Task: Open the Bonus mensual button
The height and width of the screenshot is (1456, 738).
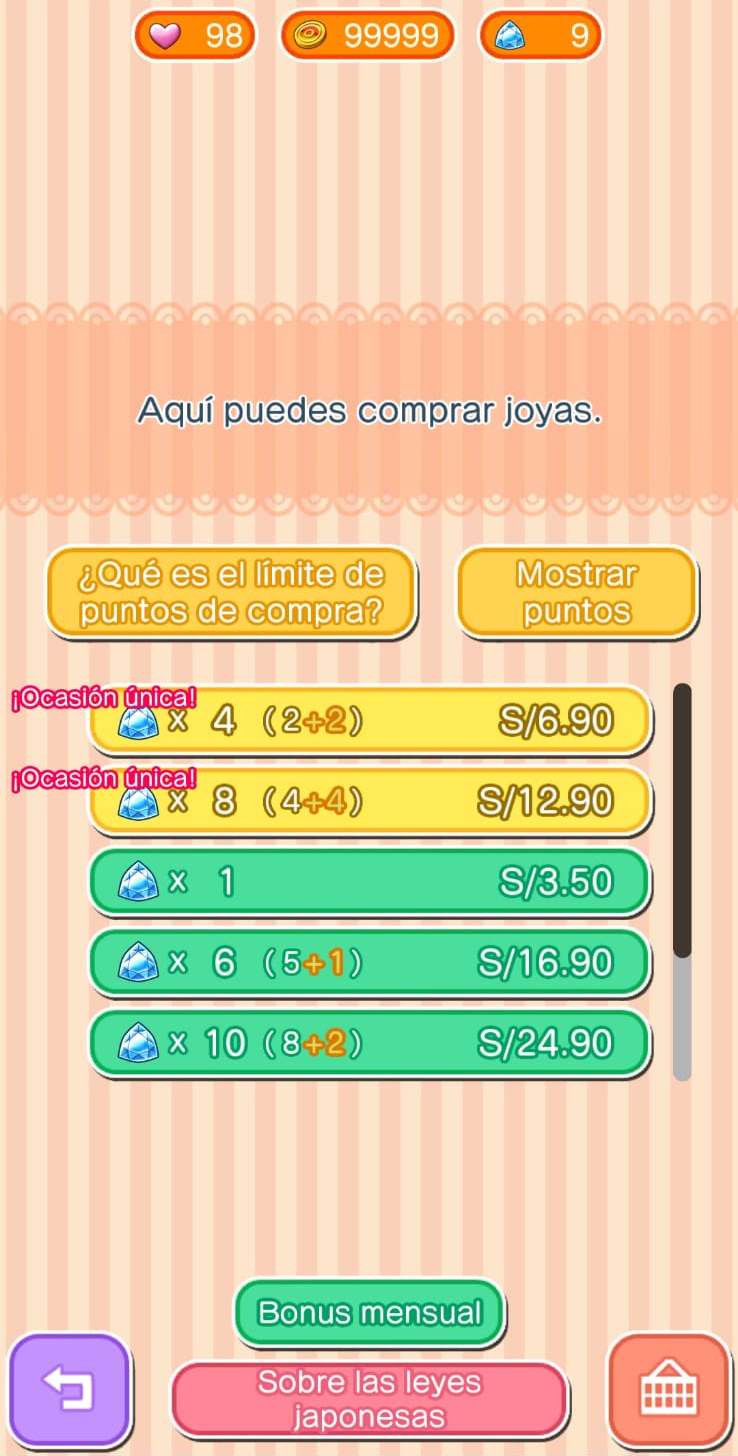Action: pyautogui.click(x=369, y=1312)
